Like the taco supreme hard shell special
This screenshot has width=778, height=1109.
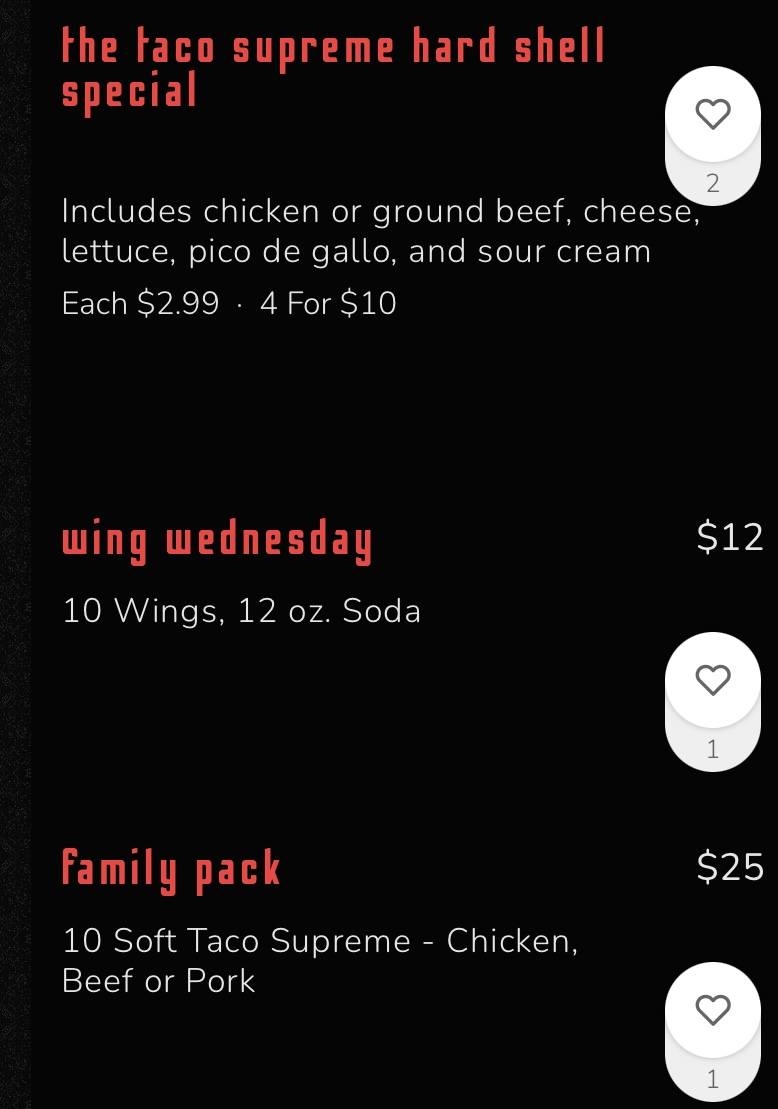pyautogui.click(x=712, y=115)
